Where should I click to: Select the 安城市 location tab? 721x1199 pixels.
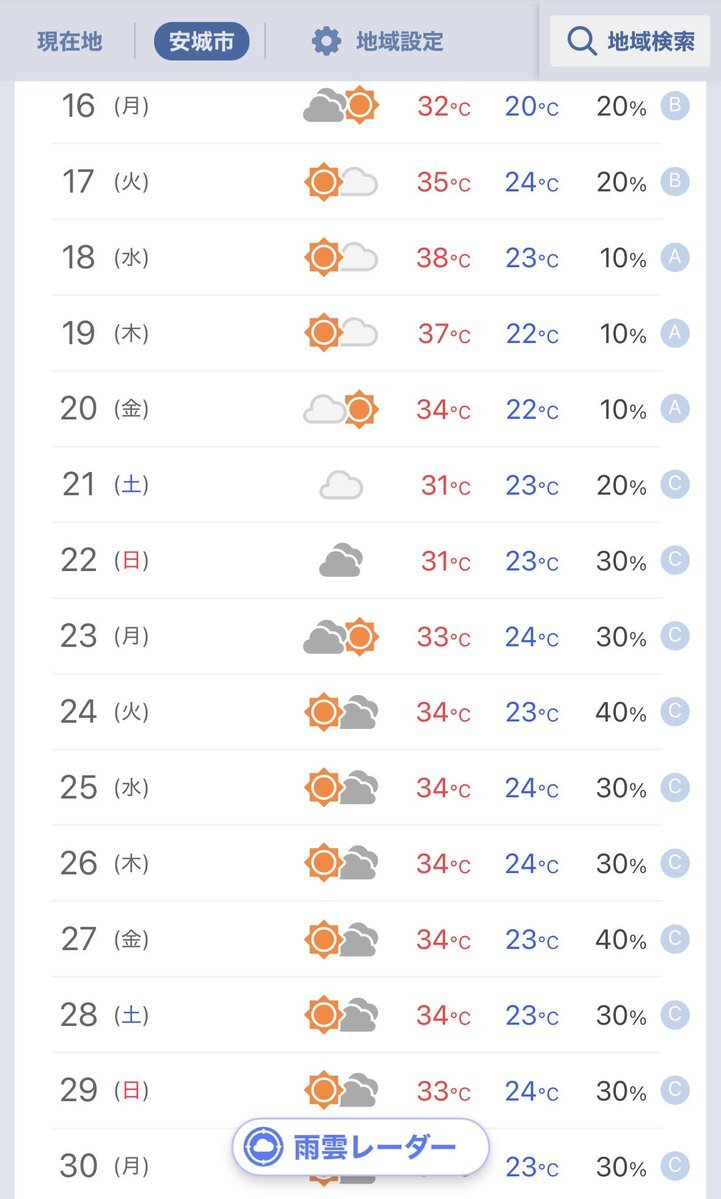click(202, 41)
